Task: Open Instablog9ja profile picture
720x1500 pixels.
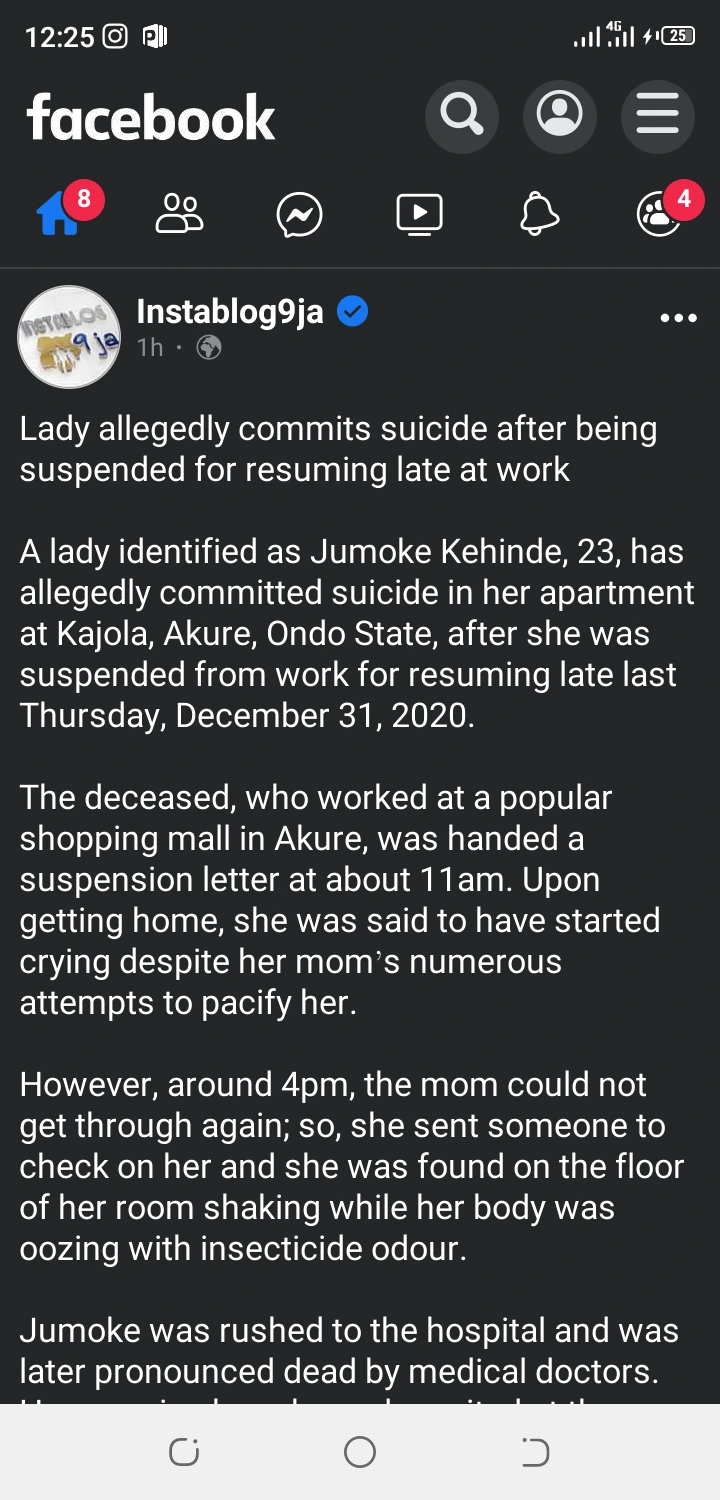Action: pos(69,337)
